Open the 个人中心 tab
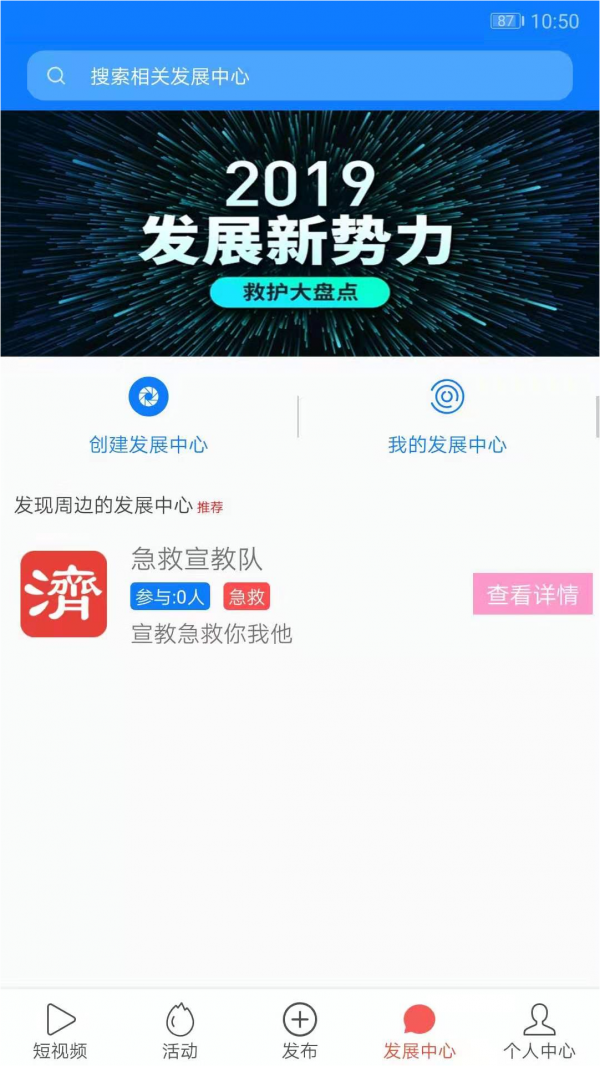This screenshot has width=600, height=1066. pyautogui.click(x=539, y=1030)
